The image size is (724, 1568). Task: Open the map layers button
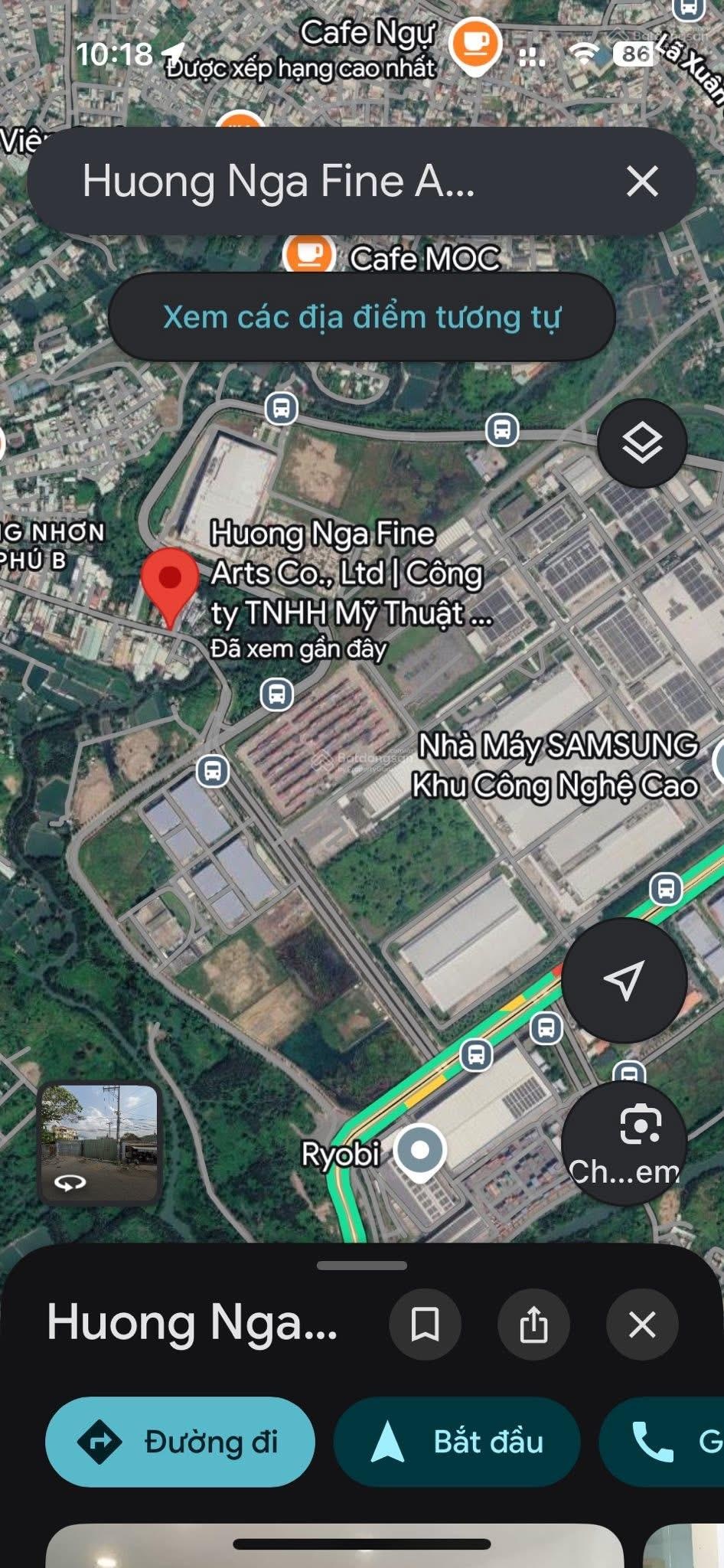(x=641, y=443)
